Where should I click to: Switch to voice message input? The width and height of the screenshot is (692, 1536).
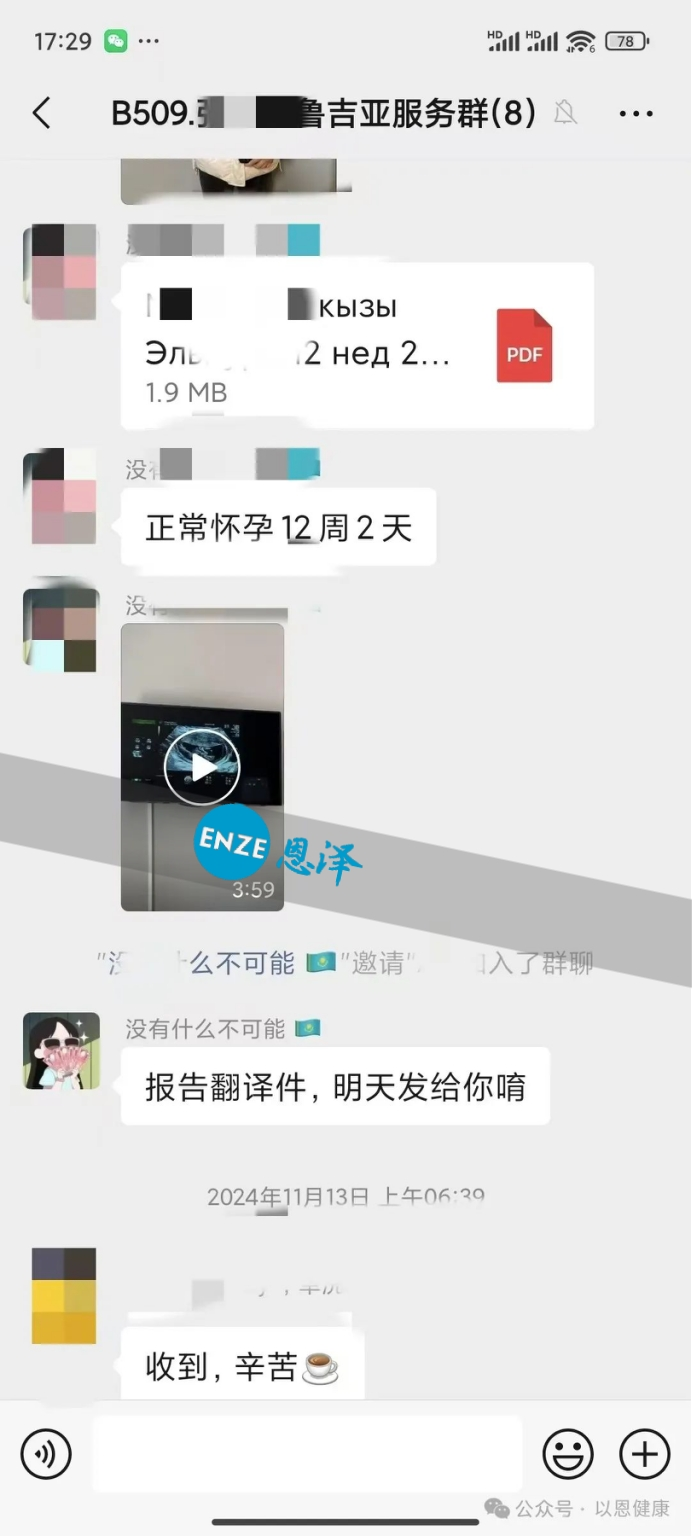(x=46, y=1453)
